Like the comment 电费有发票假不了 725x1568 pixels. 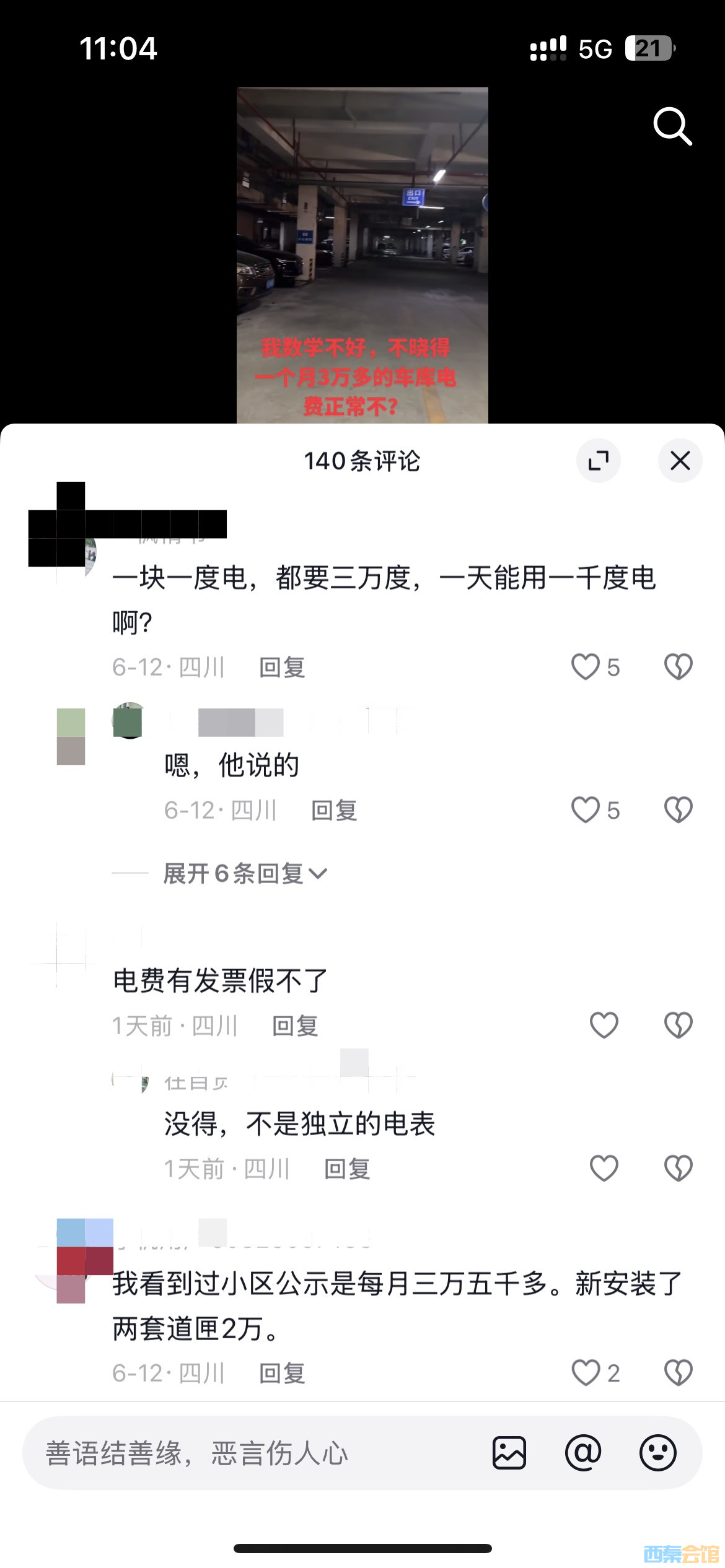coord(604,1026)
